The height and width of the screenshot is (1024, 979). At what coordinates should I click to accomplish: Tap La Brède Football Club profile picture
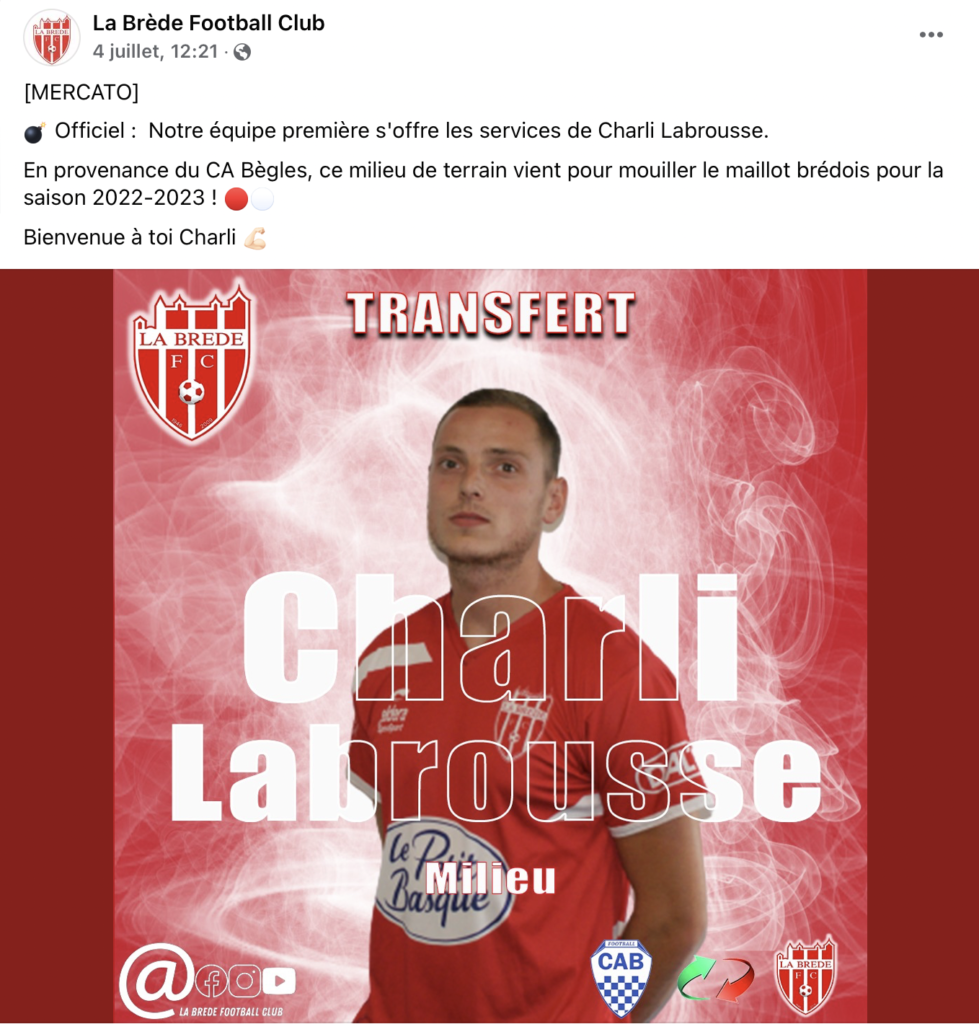coord(51,37)
